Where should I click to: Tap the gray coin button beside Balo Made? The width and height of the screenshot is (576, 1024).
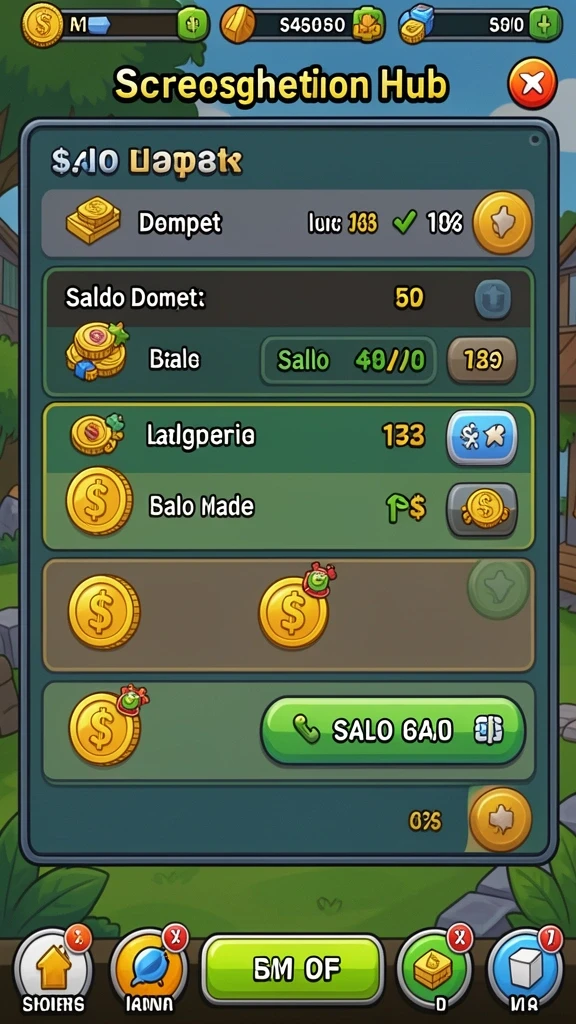point(482,509)
